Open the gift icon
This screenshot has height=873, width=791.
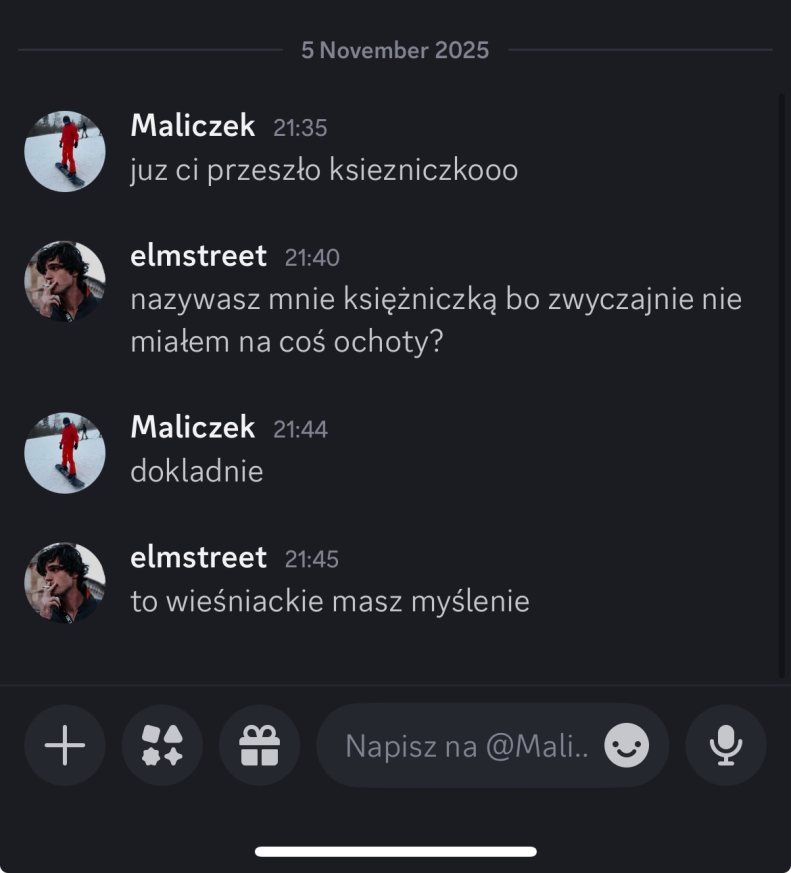259,746
